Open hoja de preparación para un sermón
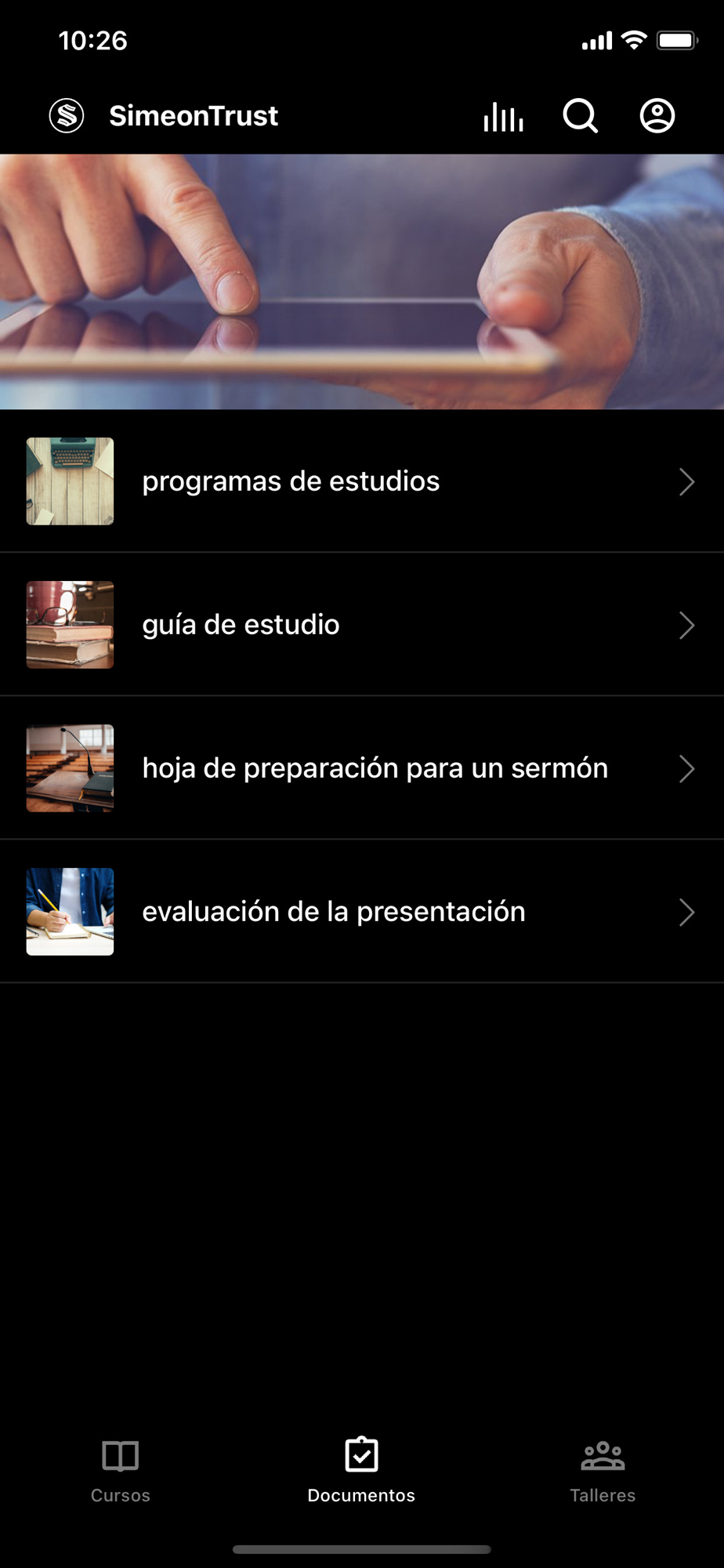Image resolution: width=724 pixels, height=1568 pixels. click(362, 768)
